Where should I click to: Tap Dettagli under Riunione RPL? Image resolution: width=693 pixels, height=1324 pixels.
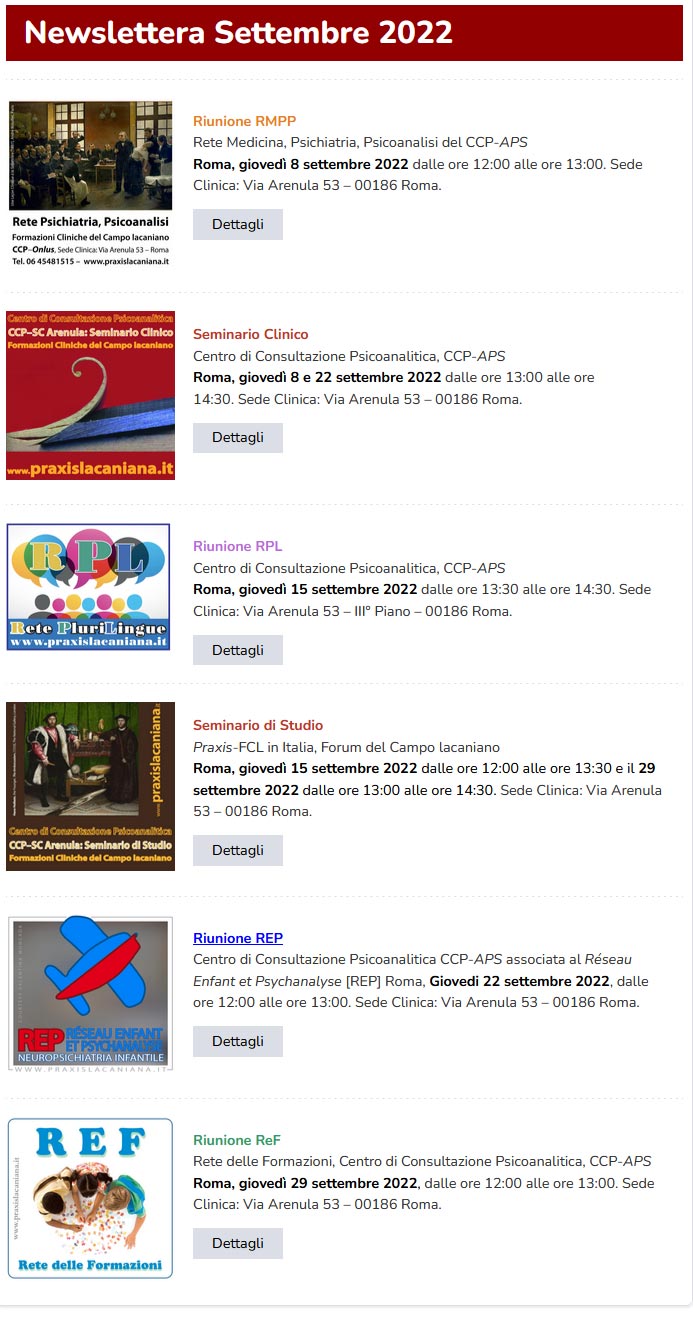pos(238,650)
